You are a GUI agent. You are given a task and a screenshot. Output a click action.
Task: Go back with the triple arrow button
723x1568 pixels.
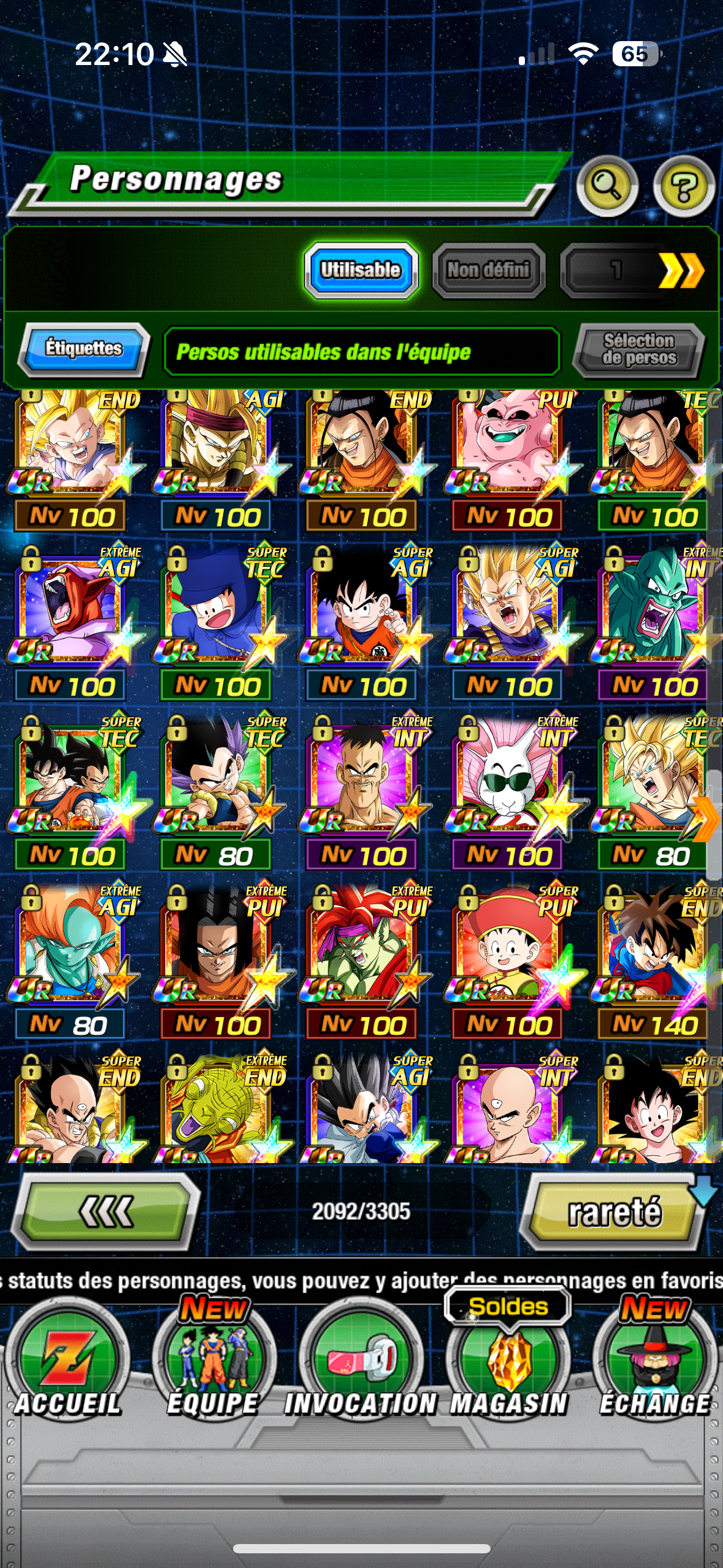[x=105, y=1211]
